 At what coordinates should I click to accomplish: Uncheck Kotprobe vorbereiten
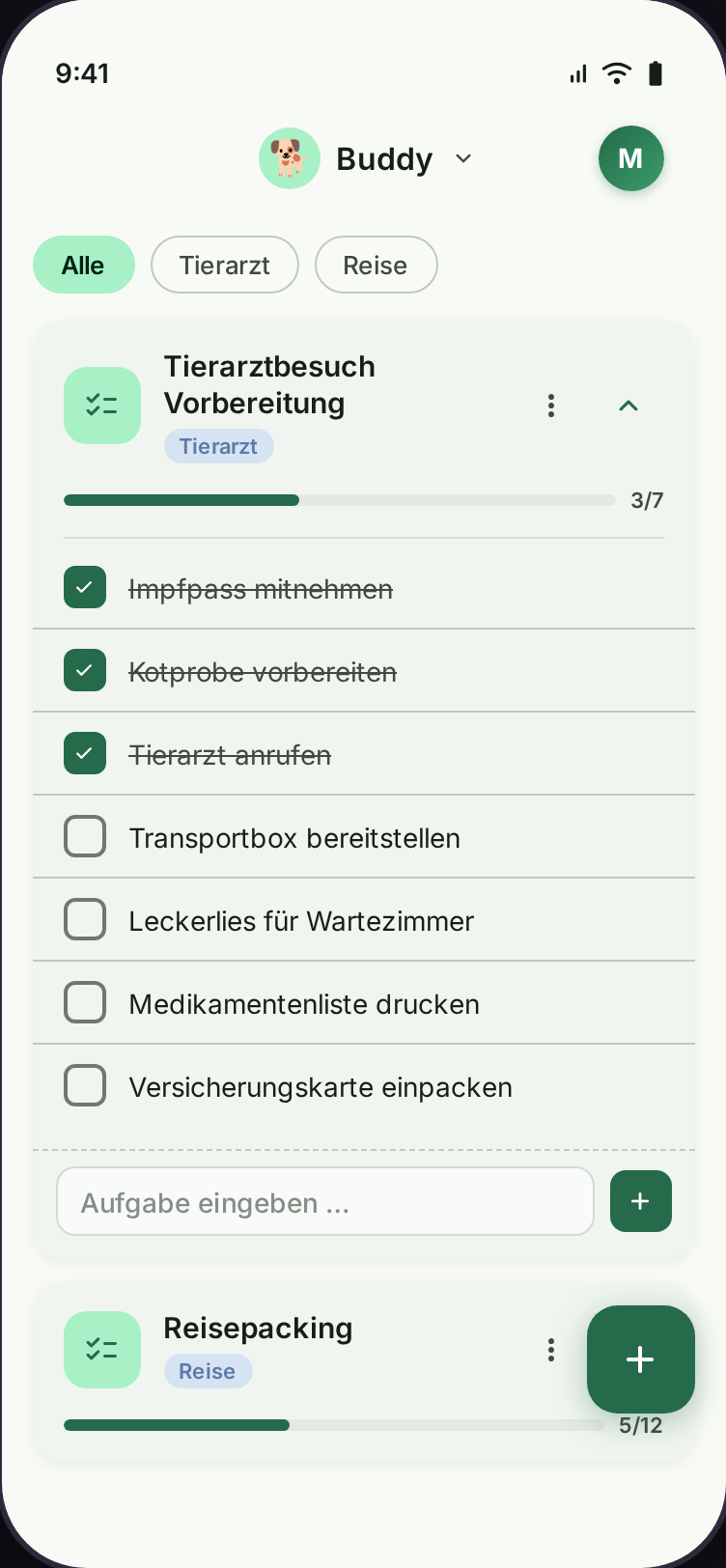tap(85, 669)
